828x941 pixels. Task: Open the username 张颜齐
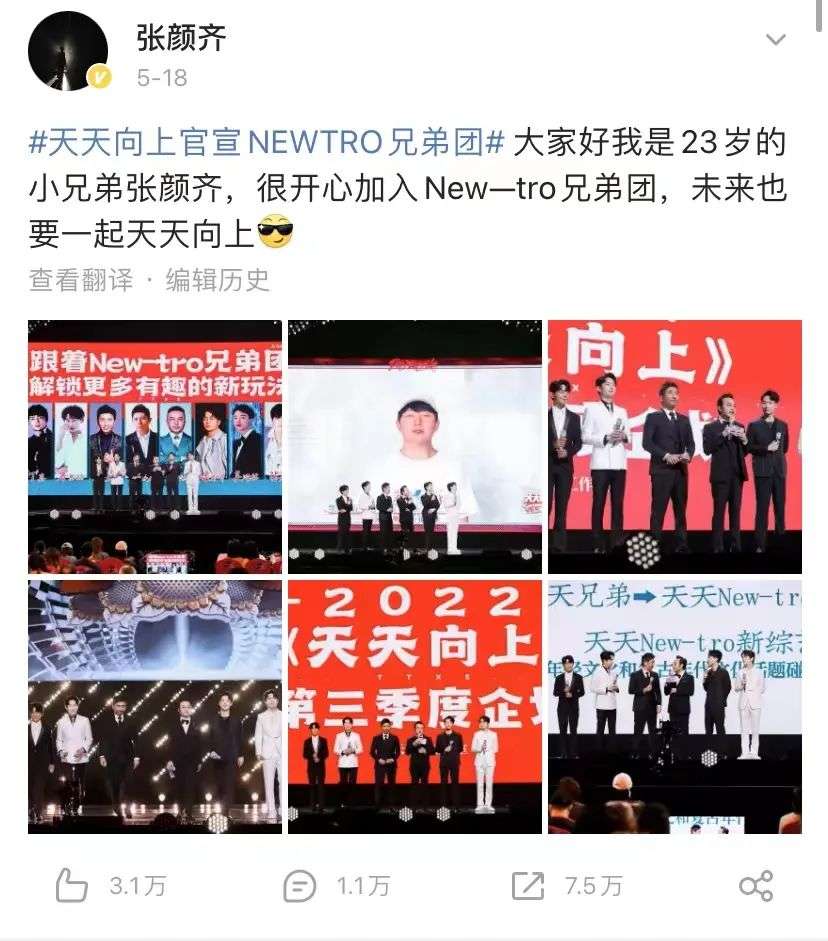tap(181, 38)
